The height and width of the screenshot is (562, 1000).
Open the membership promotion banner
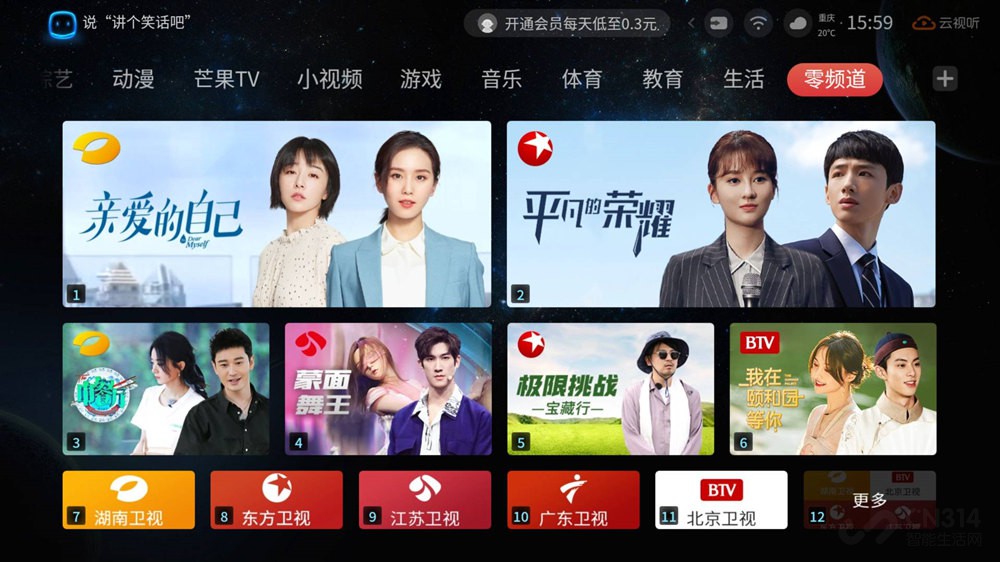(570, 23)
